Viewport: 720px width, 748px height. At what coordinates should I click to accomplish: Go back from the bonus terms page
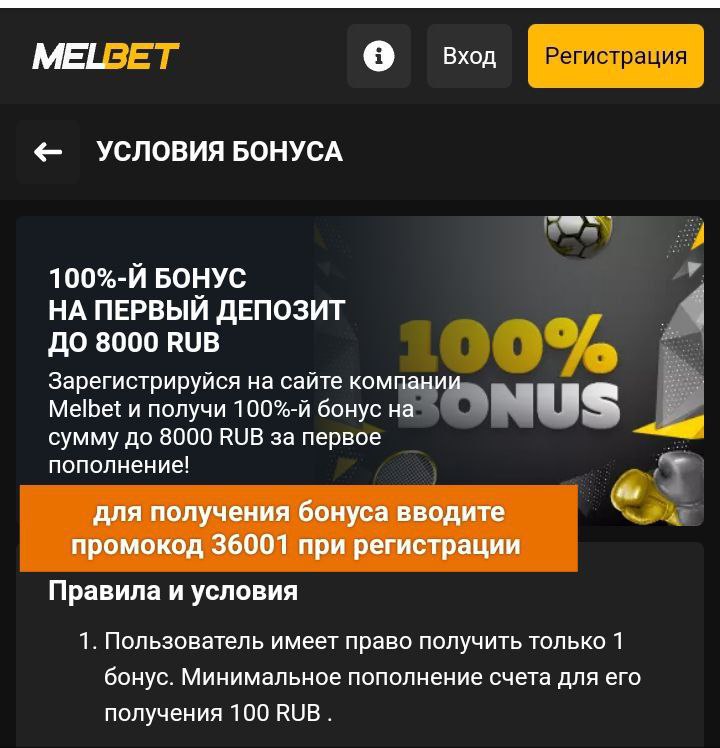pyautogui.click(x=48, y=152)
